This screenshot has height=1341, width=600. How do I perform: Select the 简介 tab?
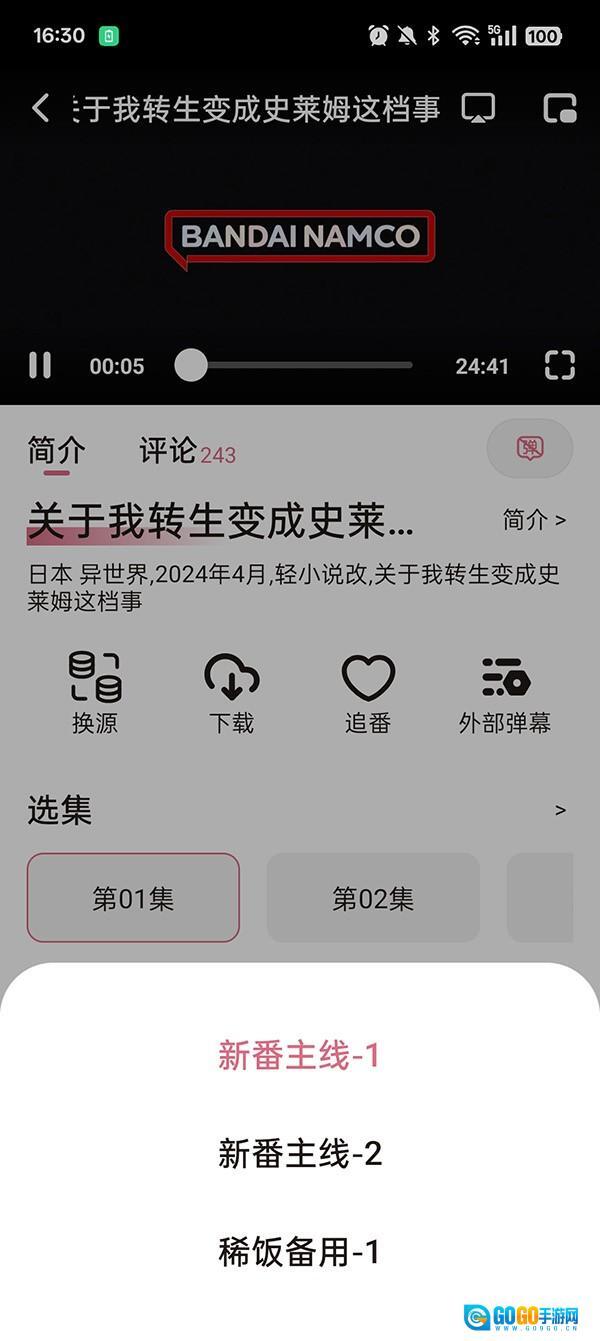(56, 451)
